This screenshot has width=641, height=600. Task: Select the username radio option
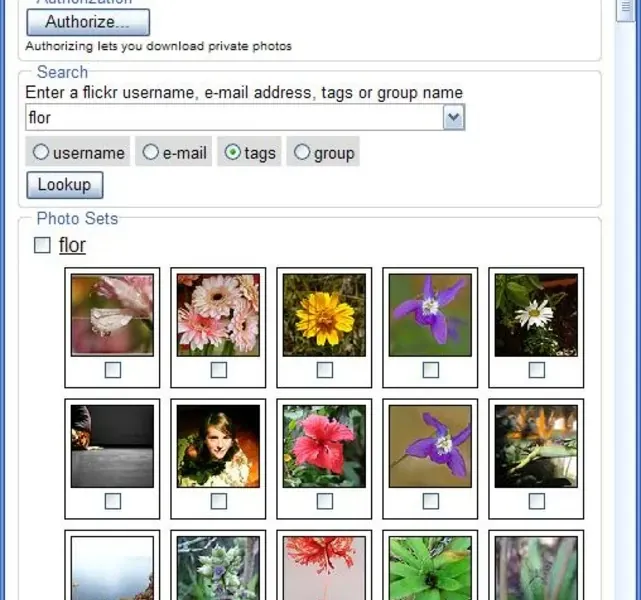click(x=41, y=153)
